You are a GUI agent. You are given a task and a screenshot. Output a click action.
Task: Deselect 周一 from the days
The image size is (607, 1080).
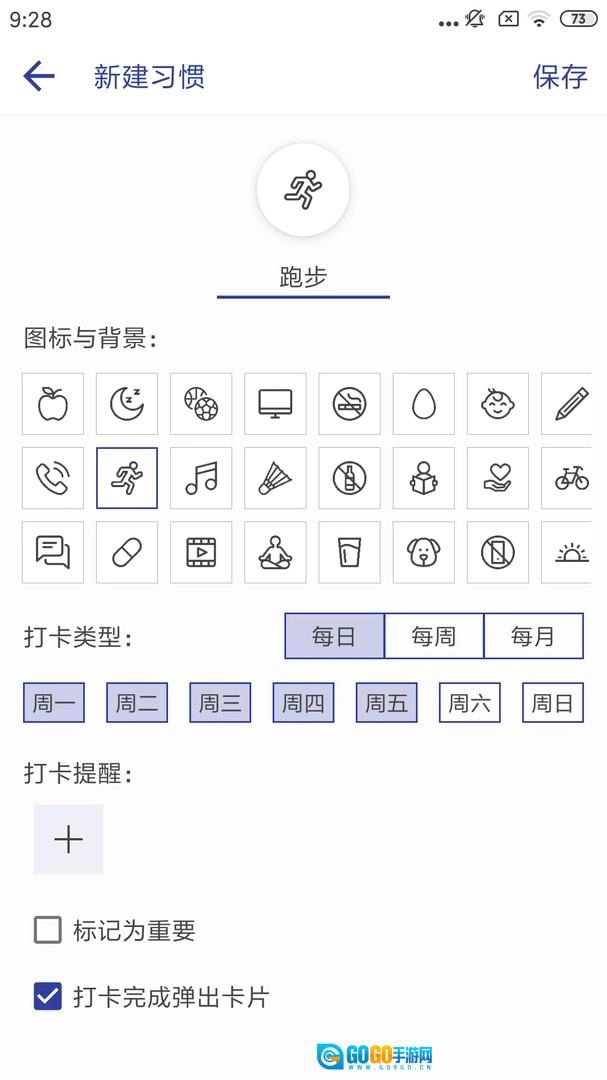click(54, 703)
